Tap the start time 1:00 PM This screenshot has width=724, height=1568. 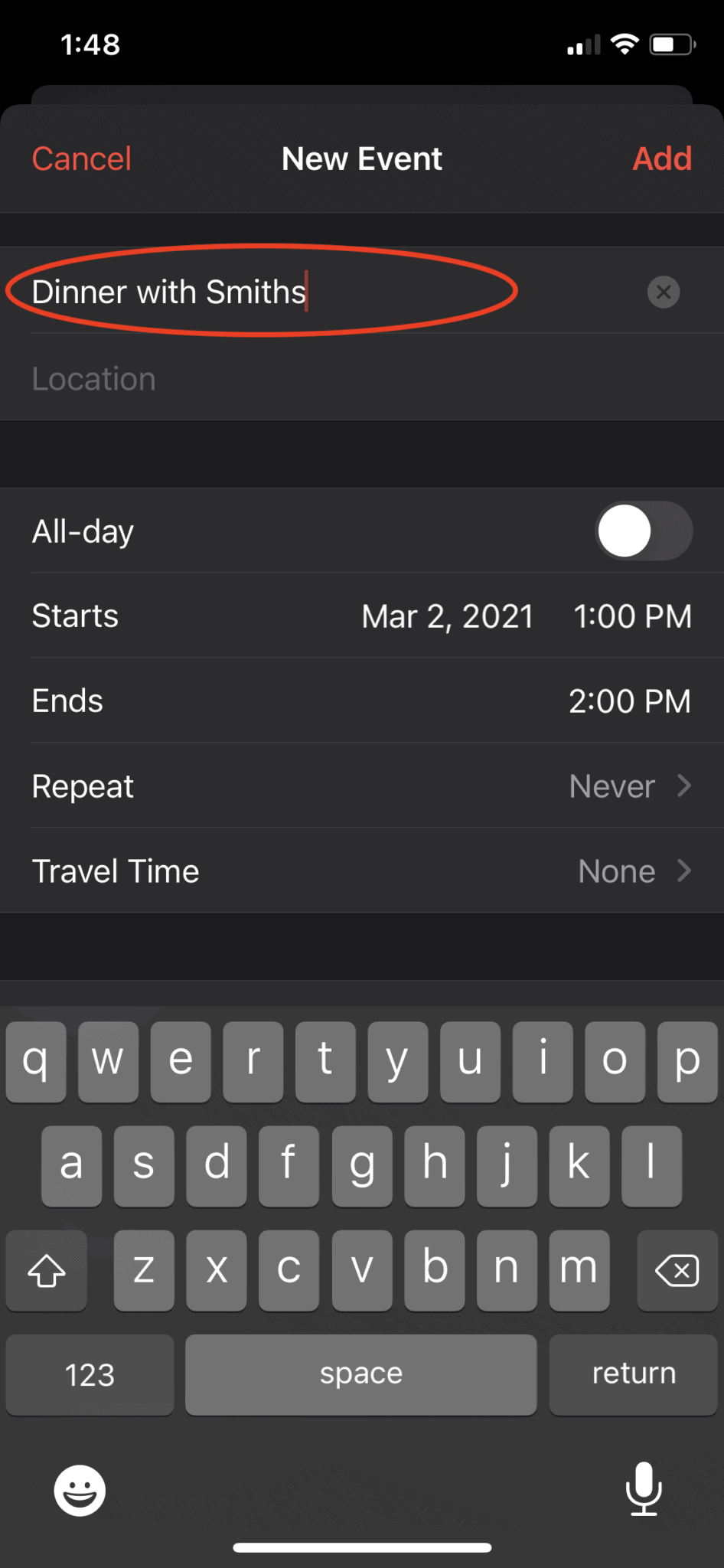[x=632, y=616]
